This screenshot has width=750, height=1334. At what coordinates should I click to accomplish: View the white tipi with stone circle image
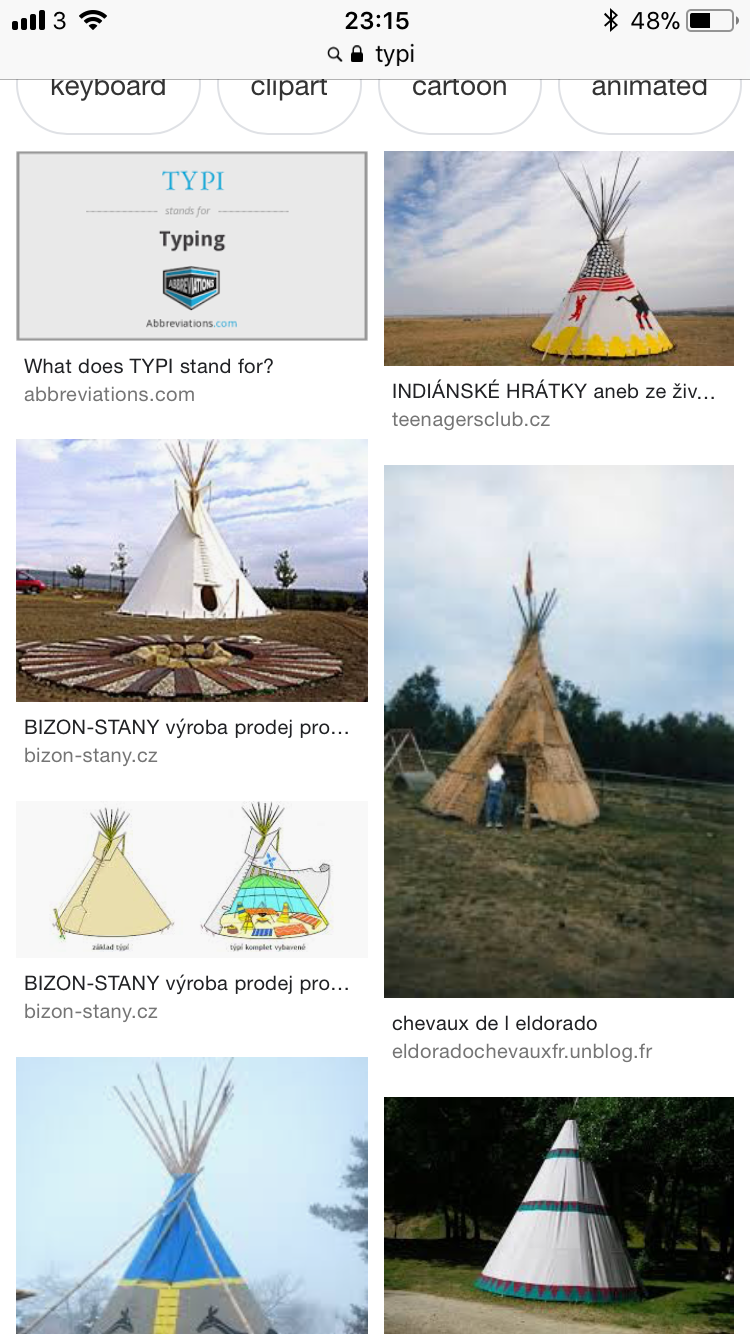(x=192, y=570)
